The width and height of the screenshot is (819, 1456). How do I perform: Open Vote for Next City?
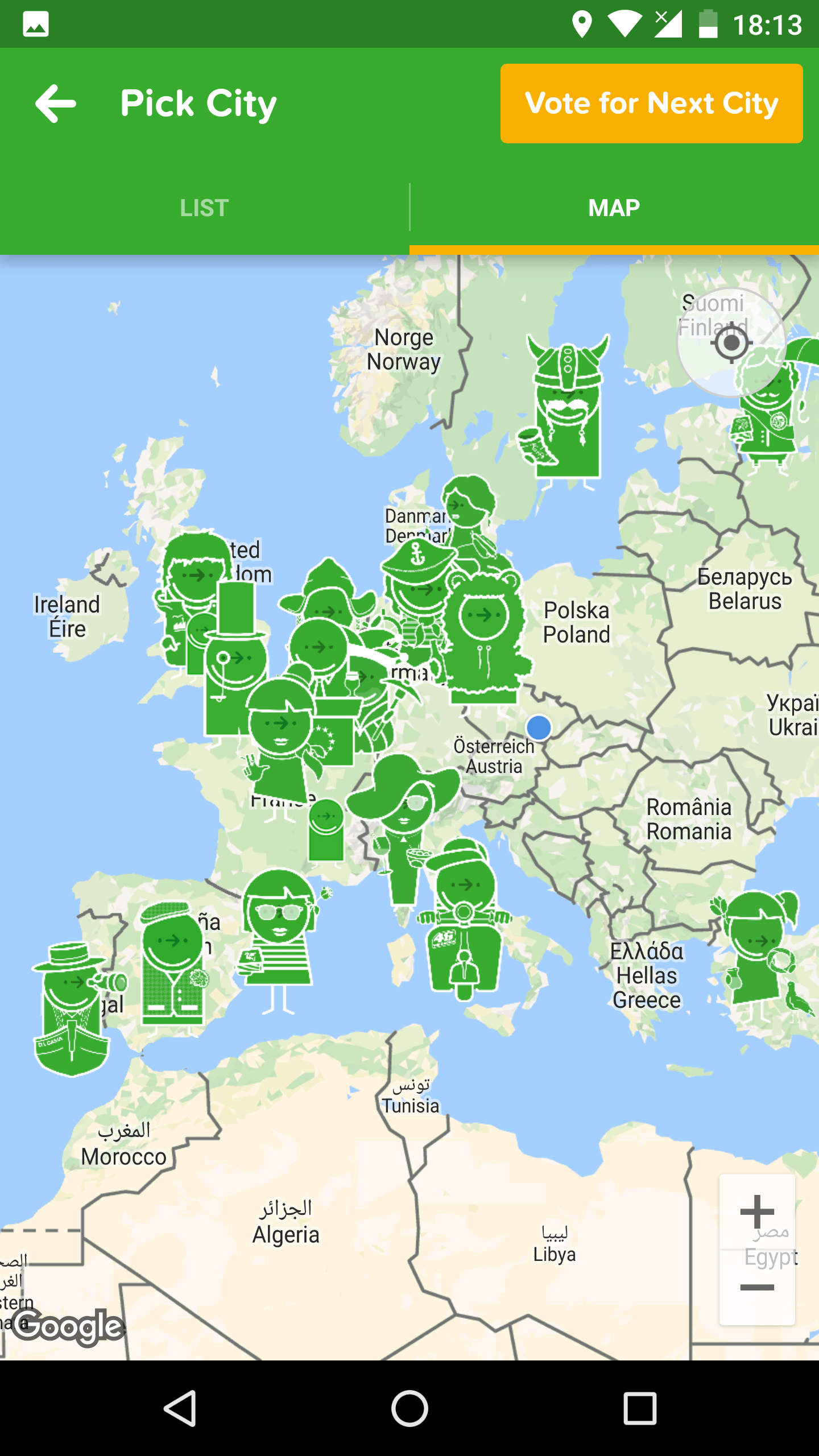pos(651,104)
